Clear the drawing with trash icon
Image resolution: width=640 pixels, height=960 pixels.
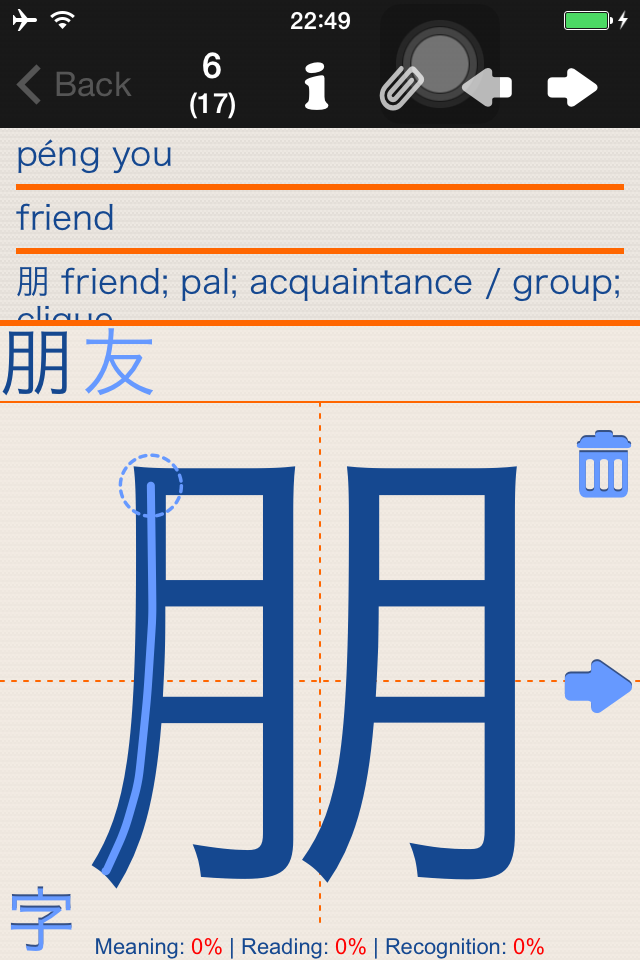coord(603,464)
